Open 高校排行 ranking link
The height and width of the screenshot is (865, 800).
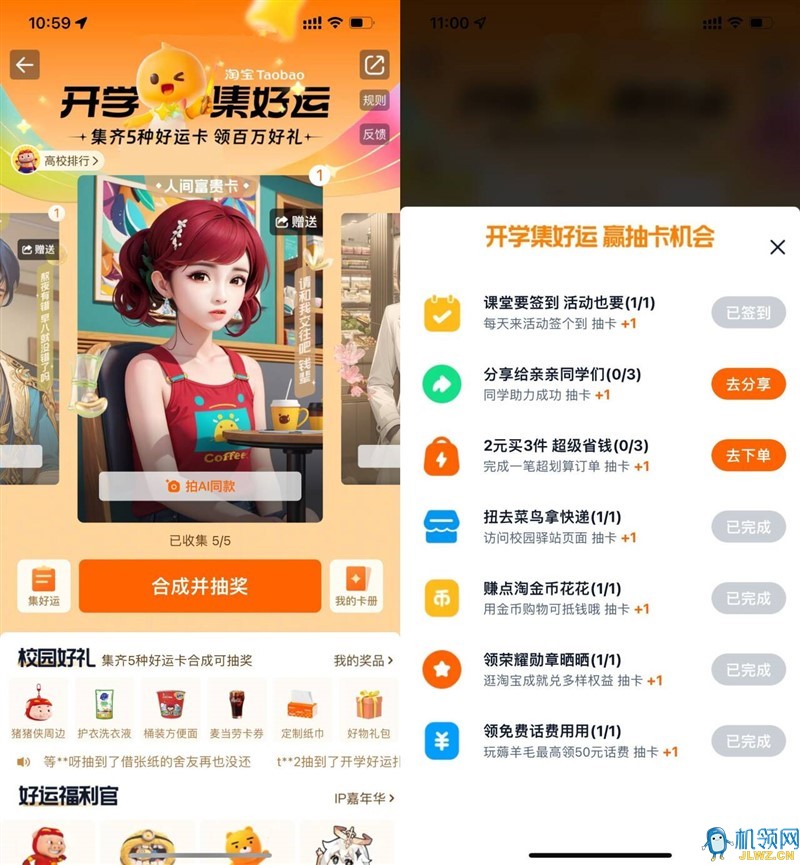(58, 159)
